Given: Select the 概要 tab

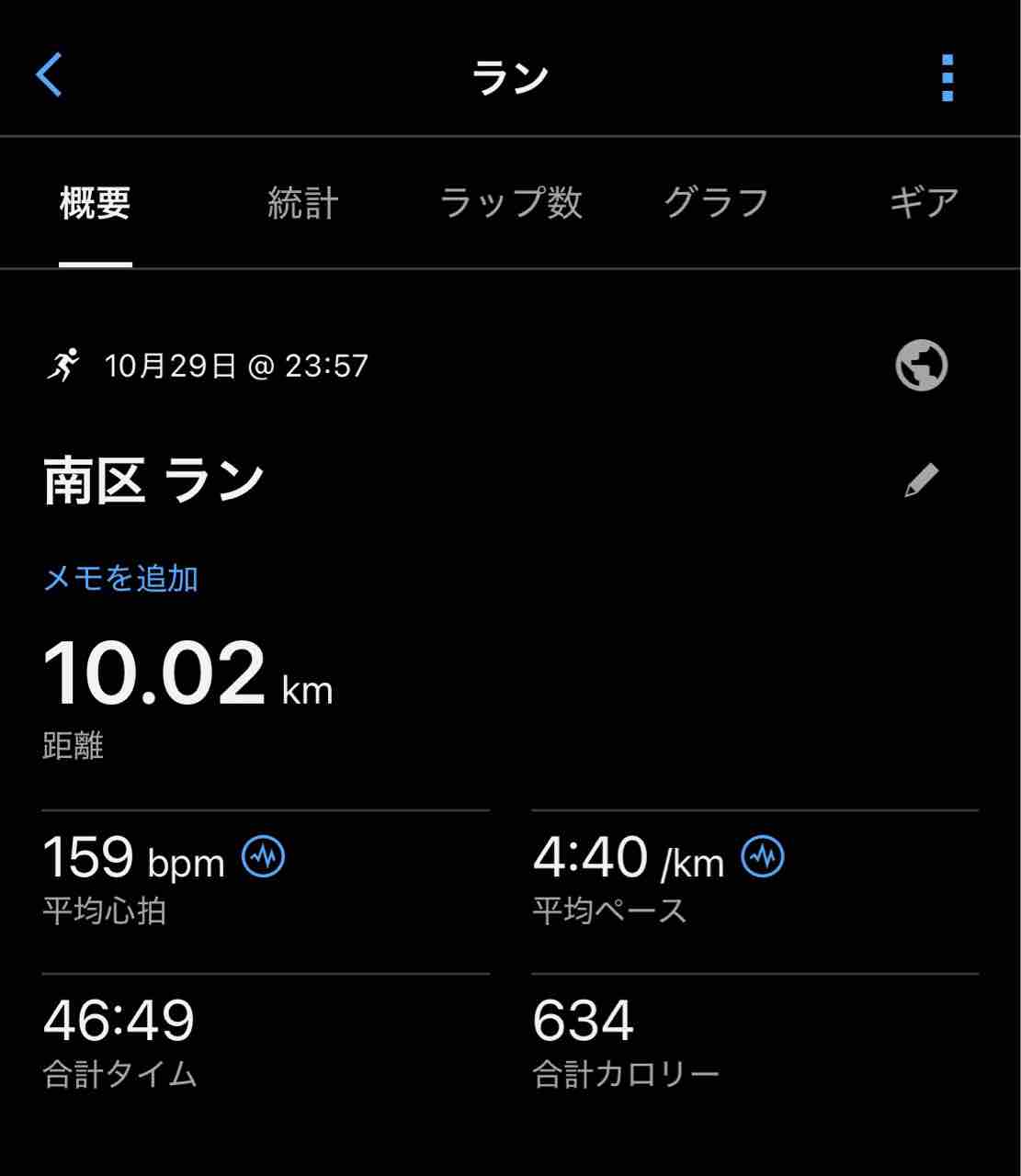Looking at the screenshot, I should [96, 203].
